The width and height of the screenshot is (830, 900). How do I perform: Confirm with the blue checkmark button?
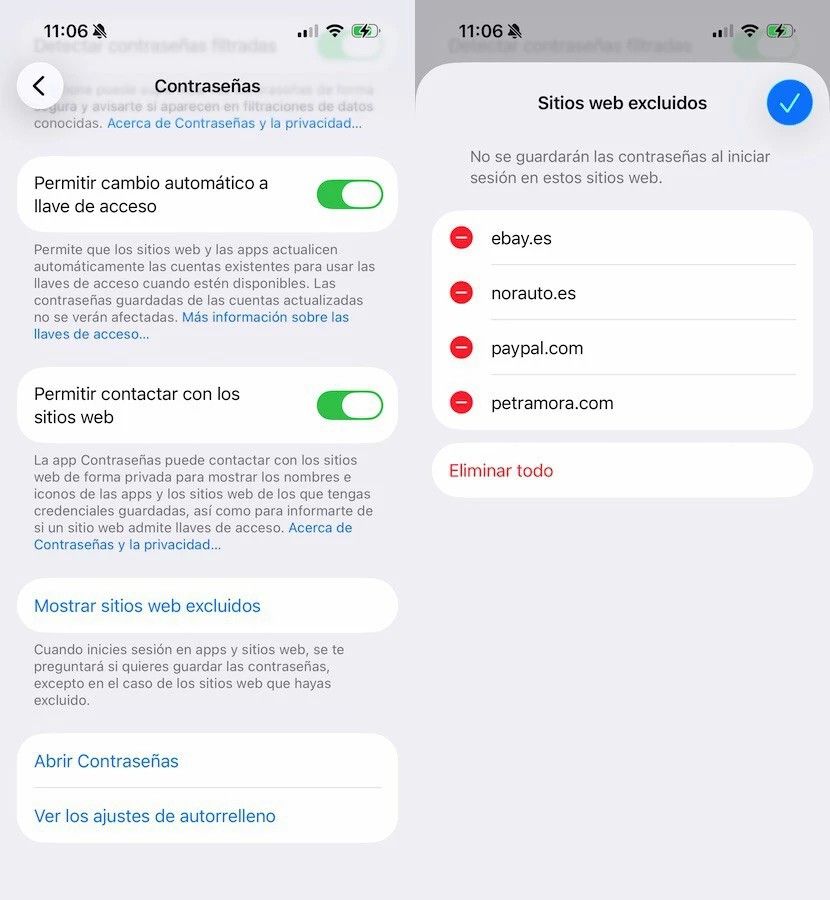point(789,102)
